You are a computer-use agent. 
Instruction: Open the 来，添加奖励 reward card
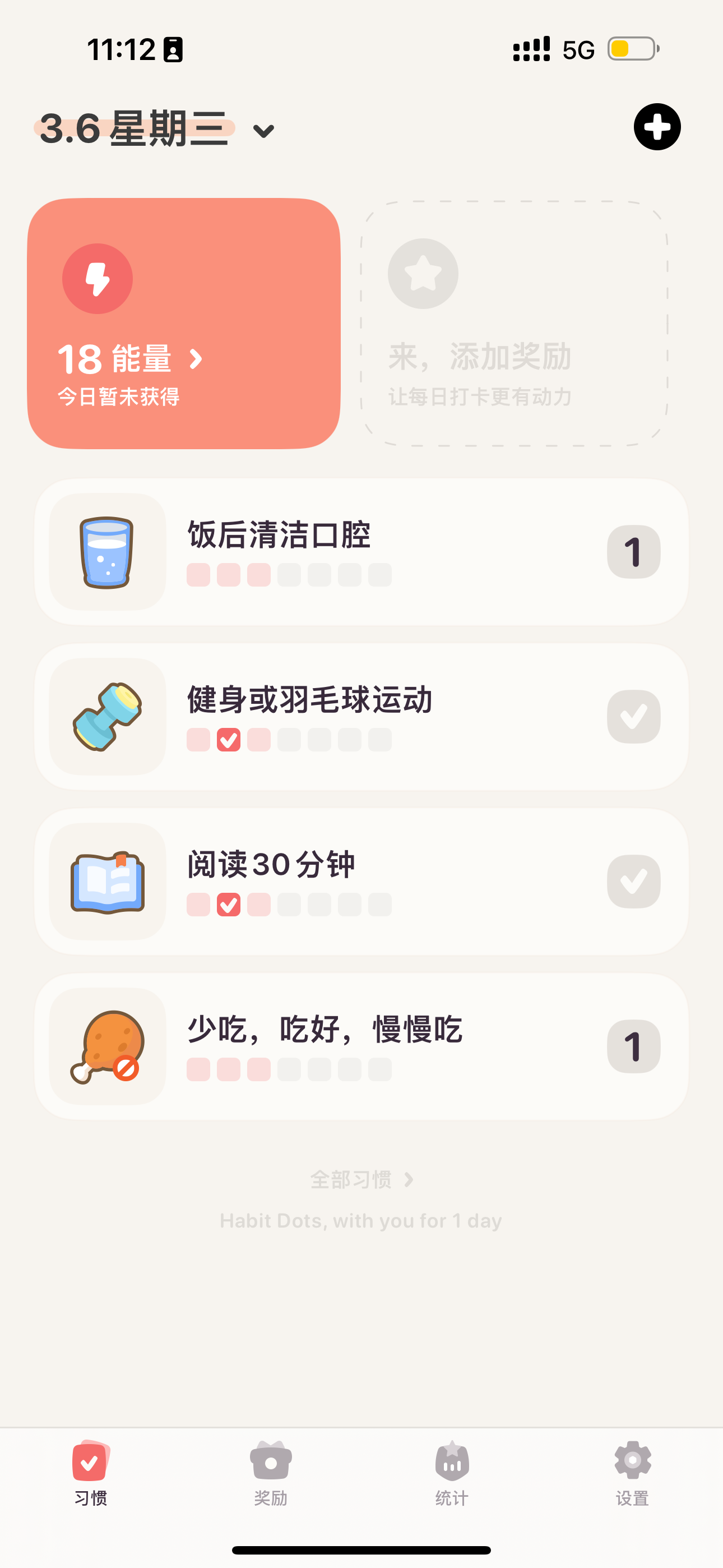click(x=515, y=323)
